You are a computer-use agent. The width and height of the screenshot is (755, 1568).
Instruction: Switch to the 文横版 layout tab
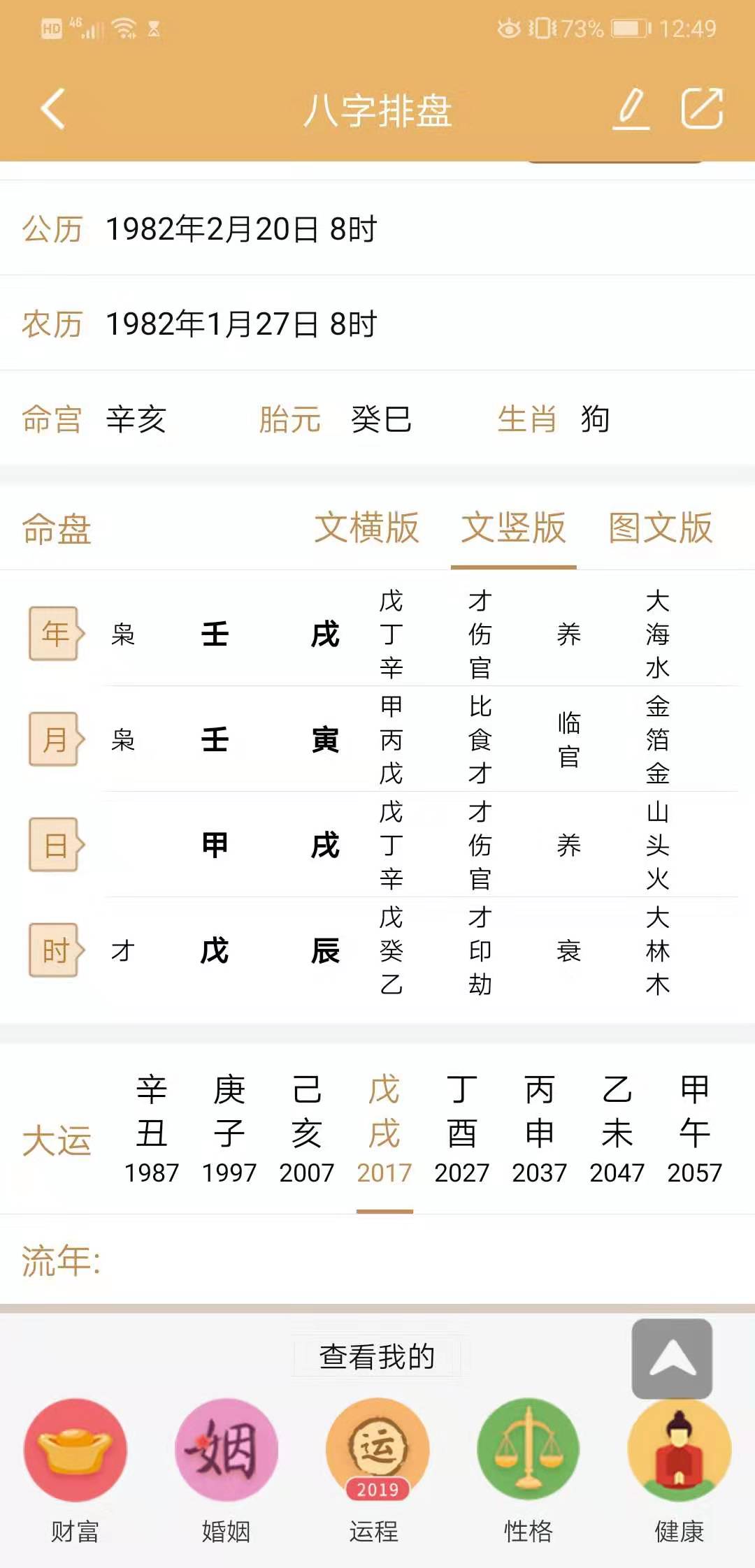click(x=366, y=528)
